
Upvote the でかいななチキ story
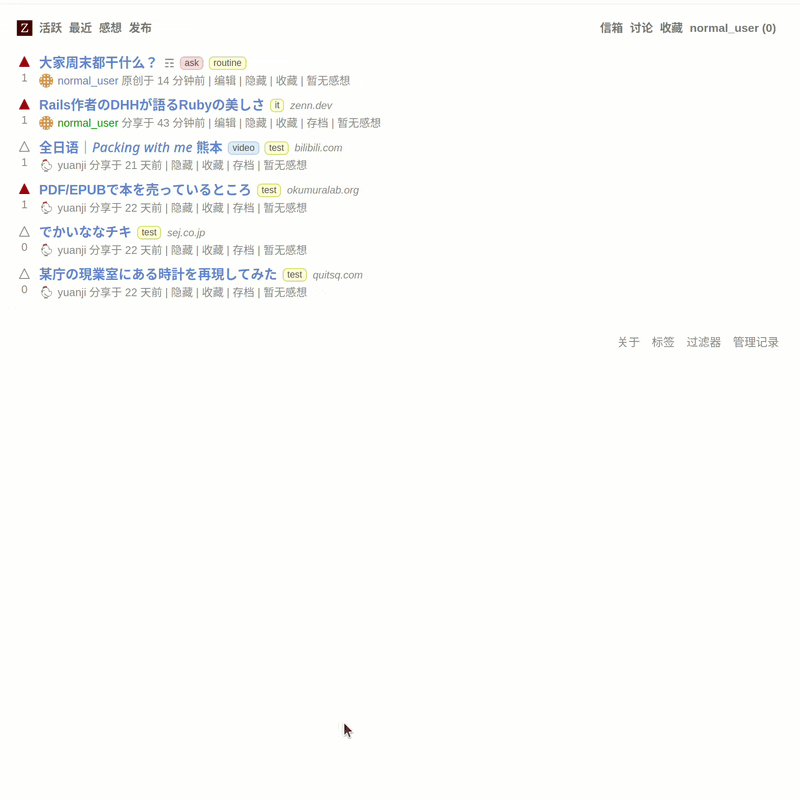25,231
